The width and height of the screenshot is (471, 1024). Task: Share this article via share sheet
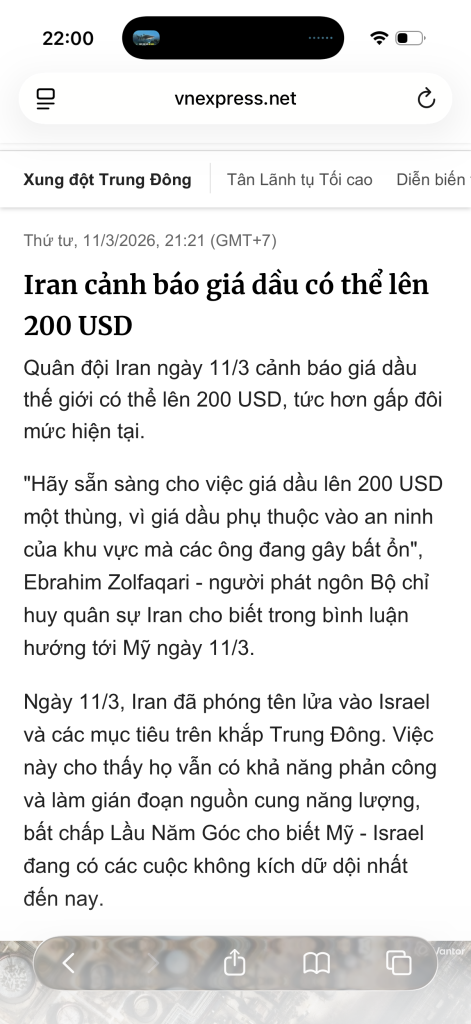[x=234, y=962]
